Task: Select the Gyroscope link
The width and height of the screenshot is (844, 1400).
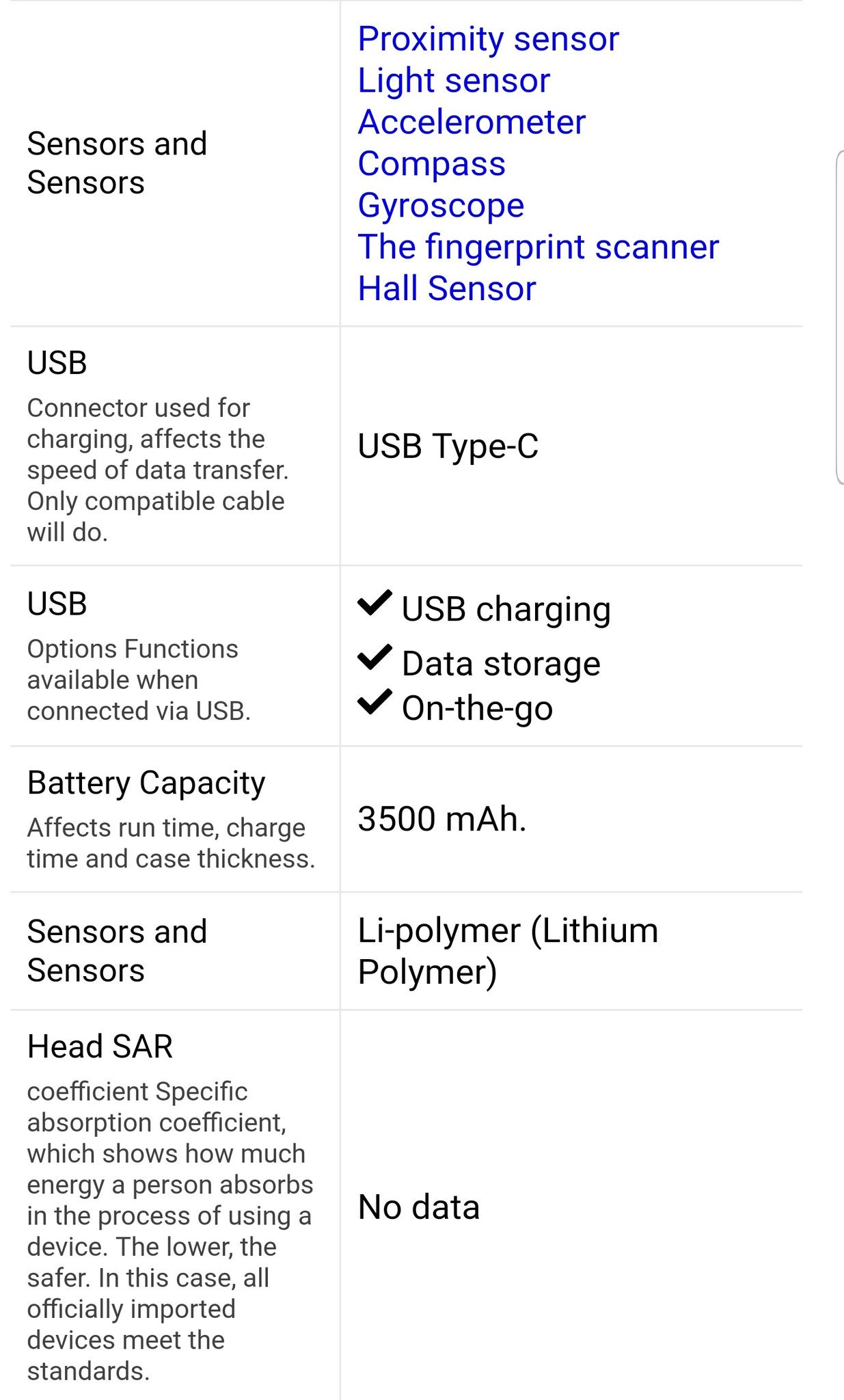Action: [441, 206]
